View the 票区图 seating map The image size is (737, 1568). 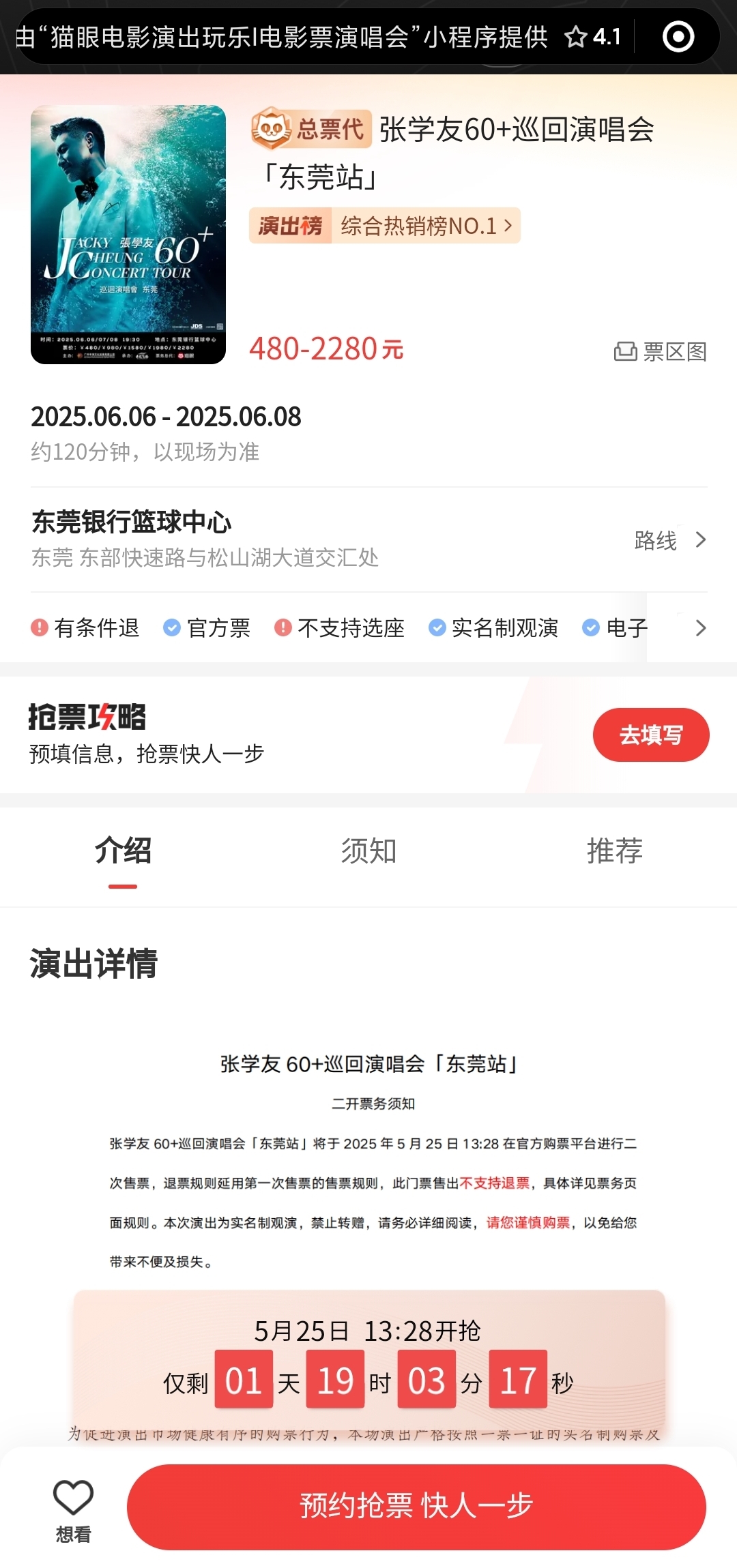pos(661,351)
